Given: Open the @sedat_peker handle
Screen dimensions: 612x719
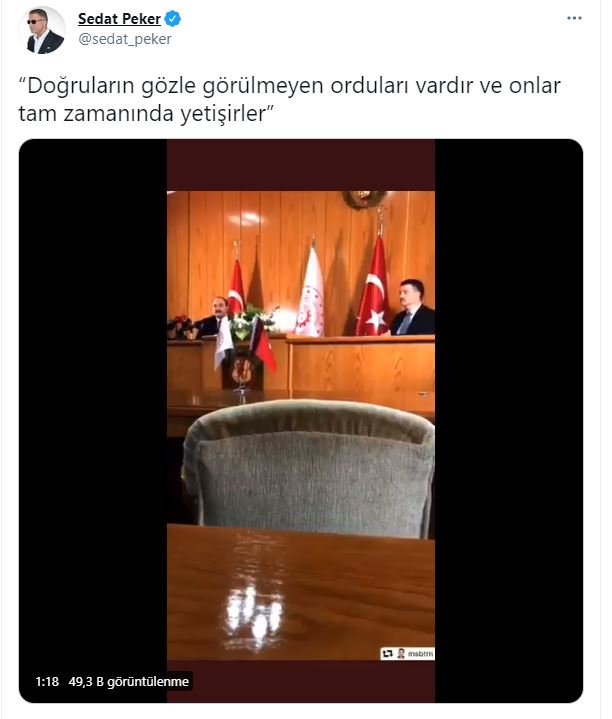Looking at the screenshot, I should pyautogui.click(x=124, y=39).
